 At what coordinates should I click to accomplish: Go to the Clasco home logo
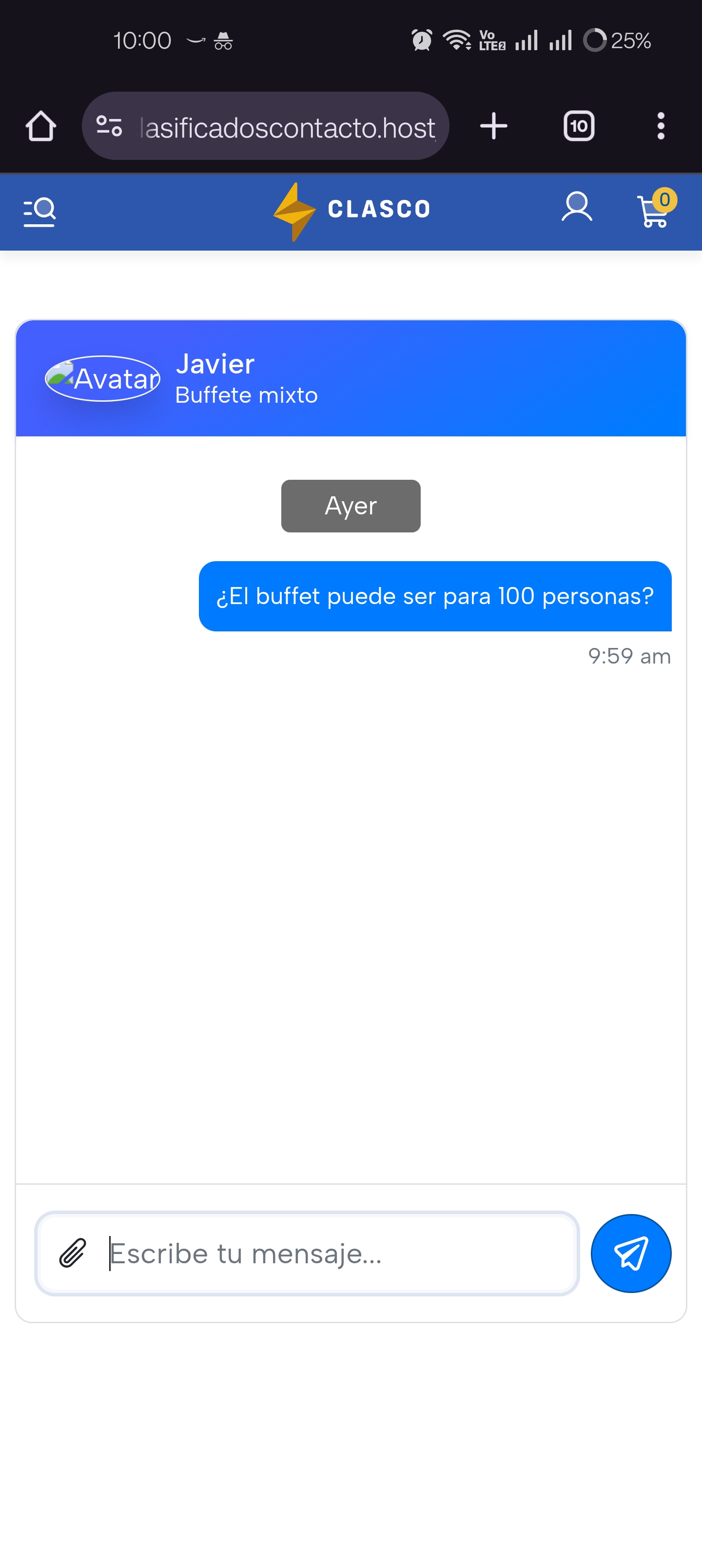click(x=352, y=210)
